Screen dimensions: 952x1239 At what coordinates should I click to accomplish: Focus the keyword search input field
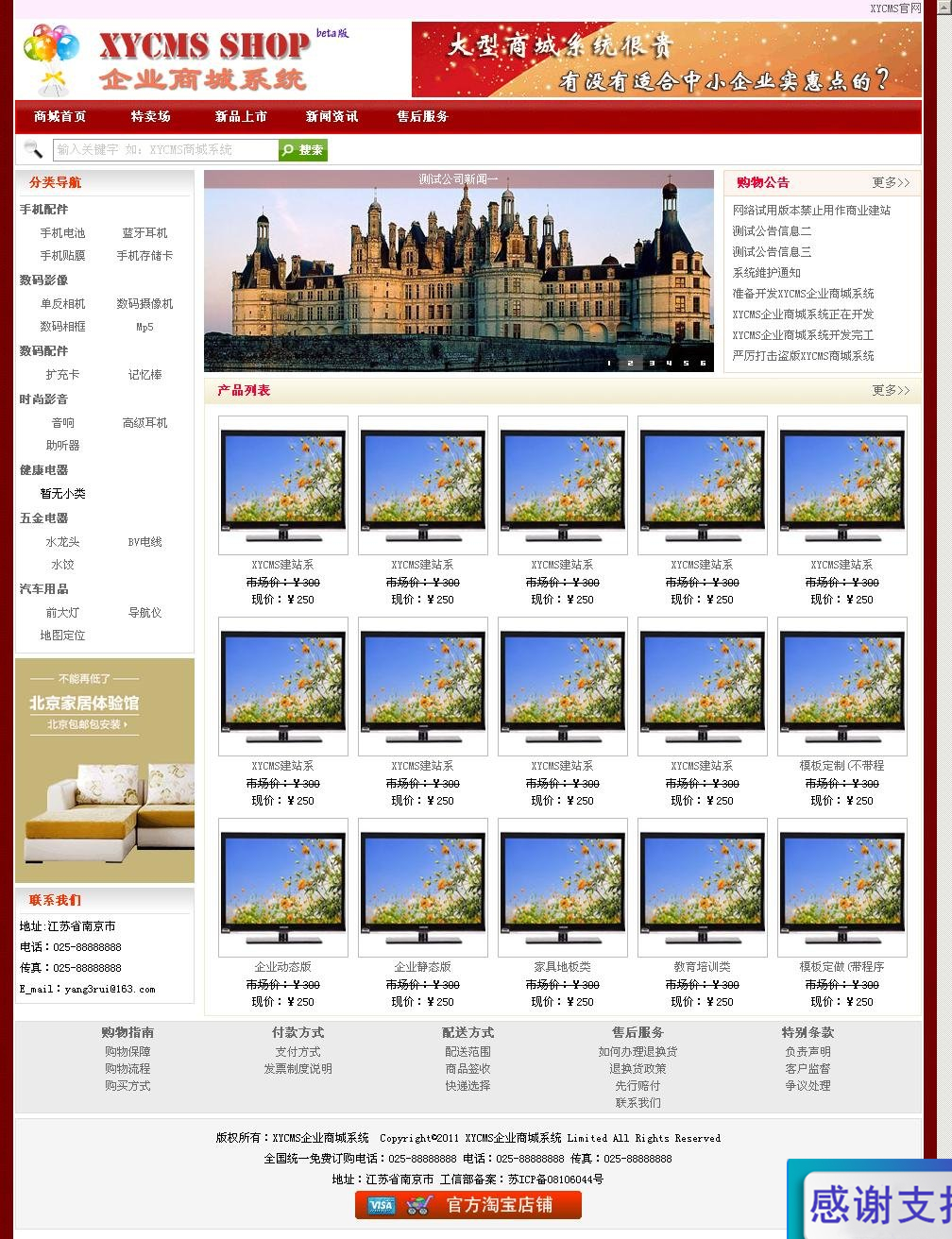coord(165,150)
